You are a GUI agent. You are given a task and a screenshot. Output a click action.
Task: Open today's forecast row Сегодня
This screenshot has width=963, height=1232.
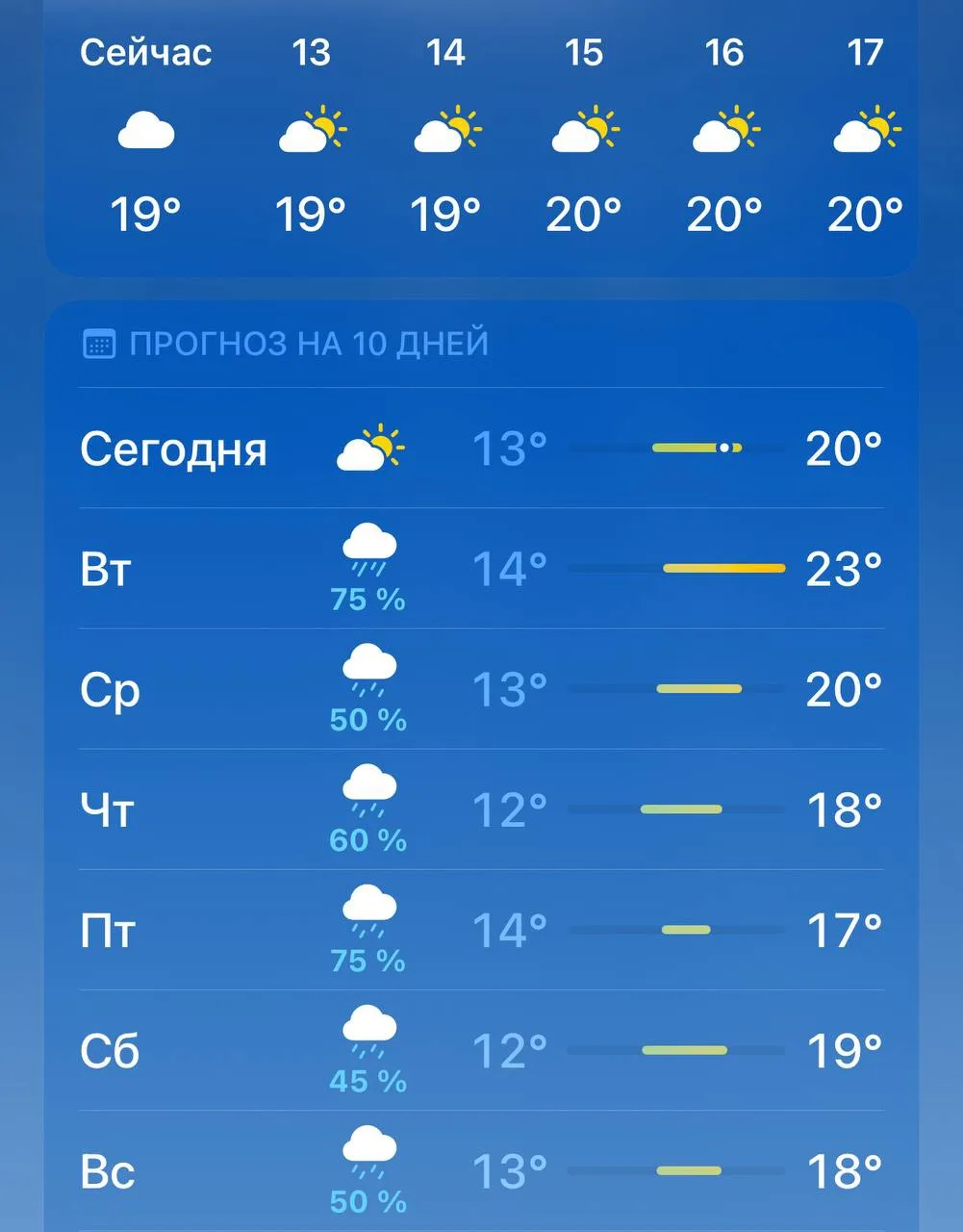(x=481, y=449)
